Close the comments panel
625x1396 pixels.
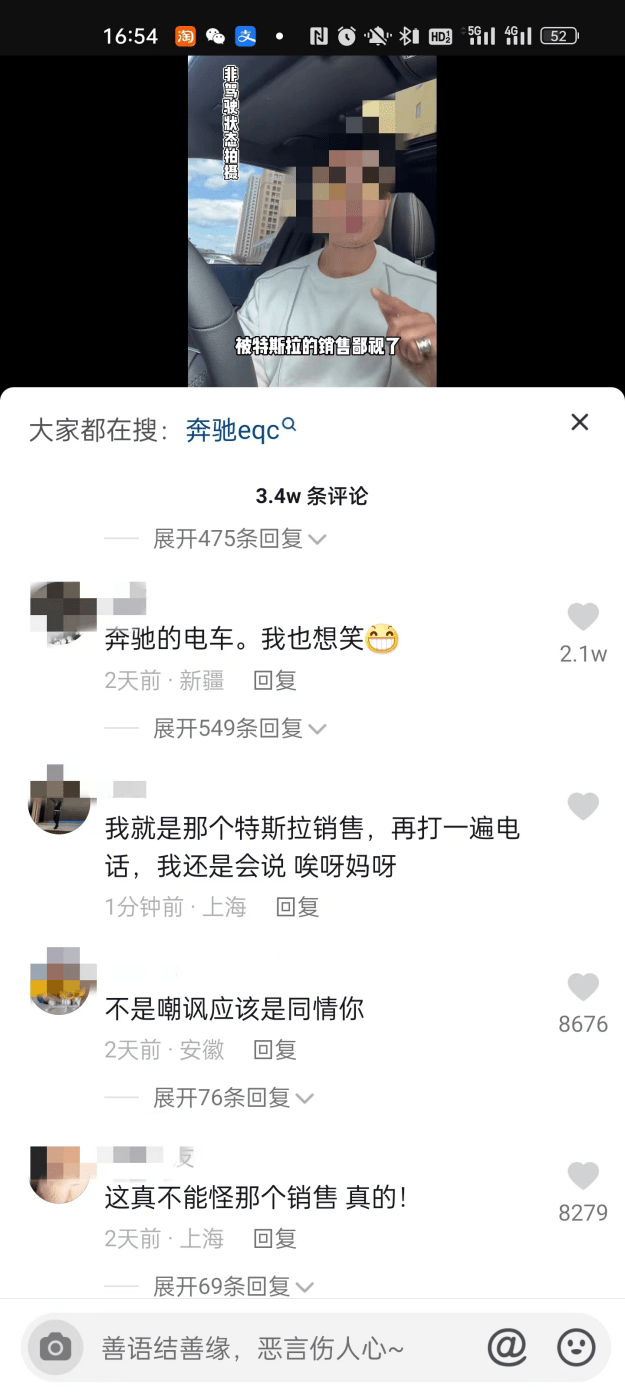pyautogui.click(x=579, y=422)
